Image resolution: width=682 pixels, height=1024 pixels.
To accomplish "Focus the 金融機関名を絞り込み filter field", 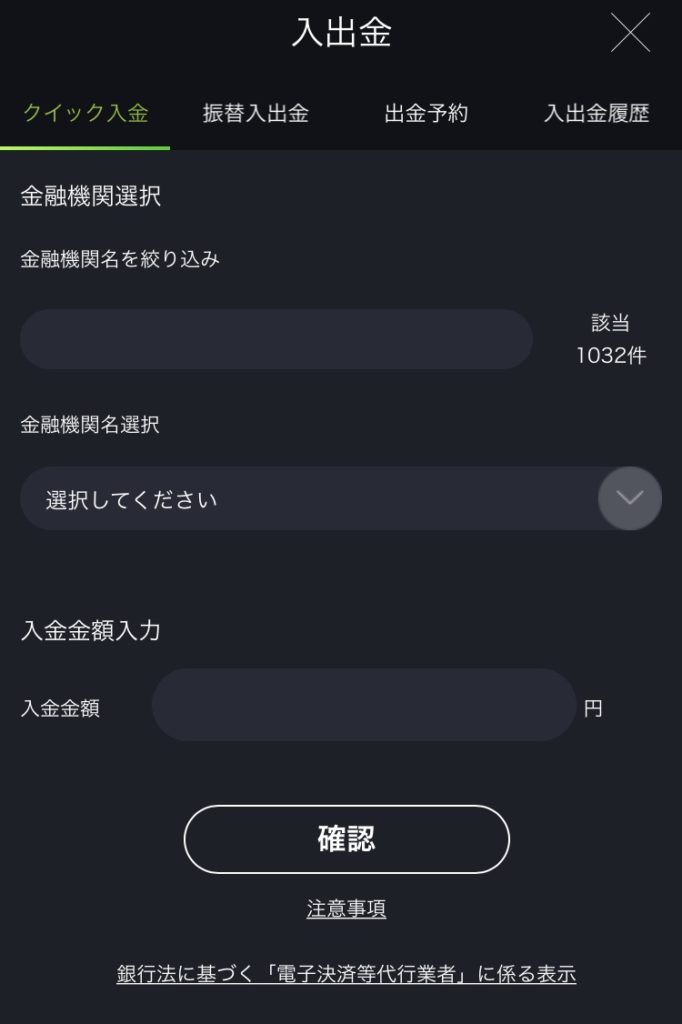I will point(276,339).
